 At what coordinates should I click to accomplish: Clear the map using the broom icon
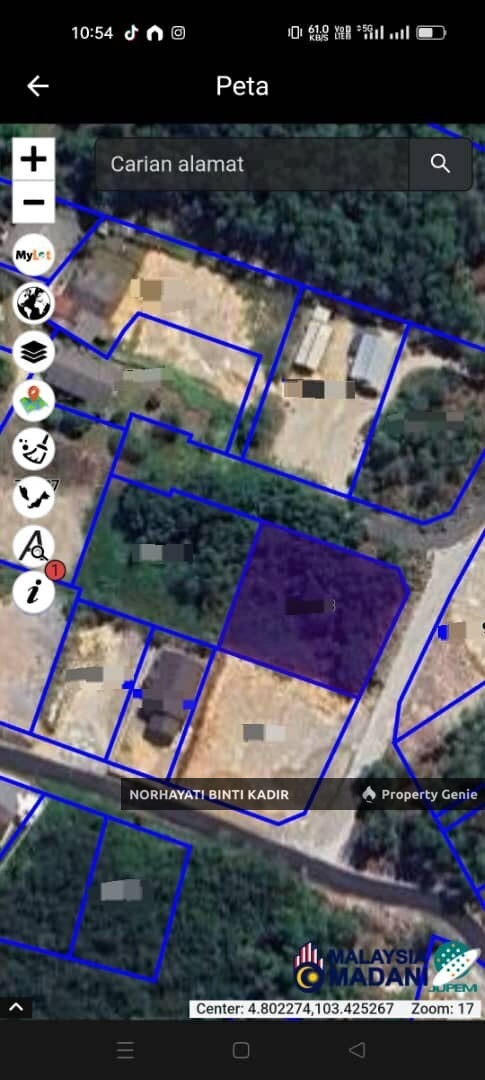(x=34, y=448)
